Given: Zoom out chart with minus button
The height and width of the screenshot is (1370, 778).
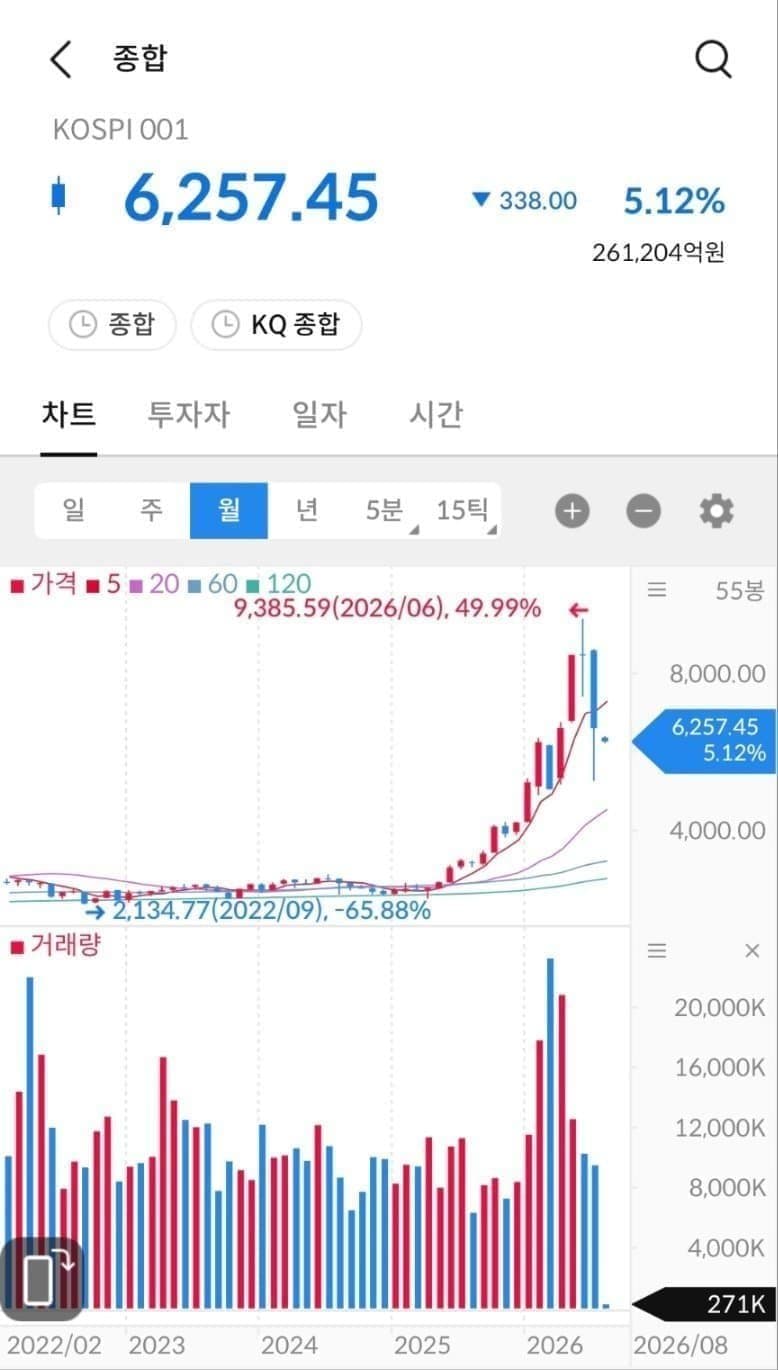Looking at the screenshot, I should click(x=644, y=512).
